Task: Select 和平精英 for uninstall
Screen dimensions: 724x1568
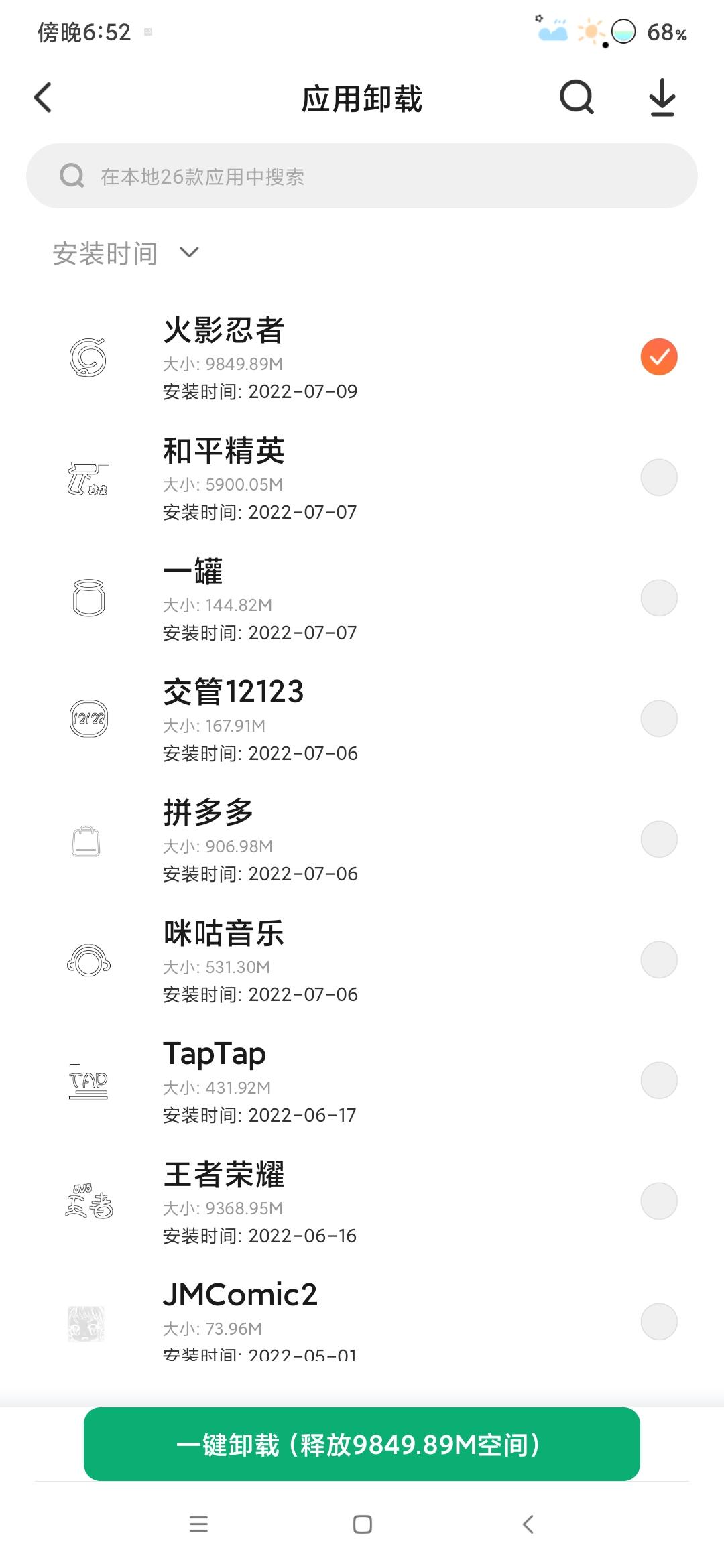Action: point(659,477)
